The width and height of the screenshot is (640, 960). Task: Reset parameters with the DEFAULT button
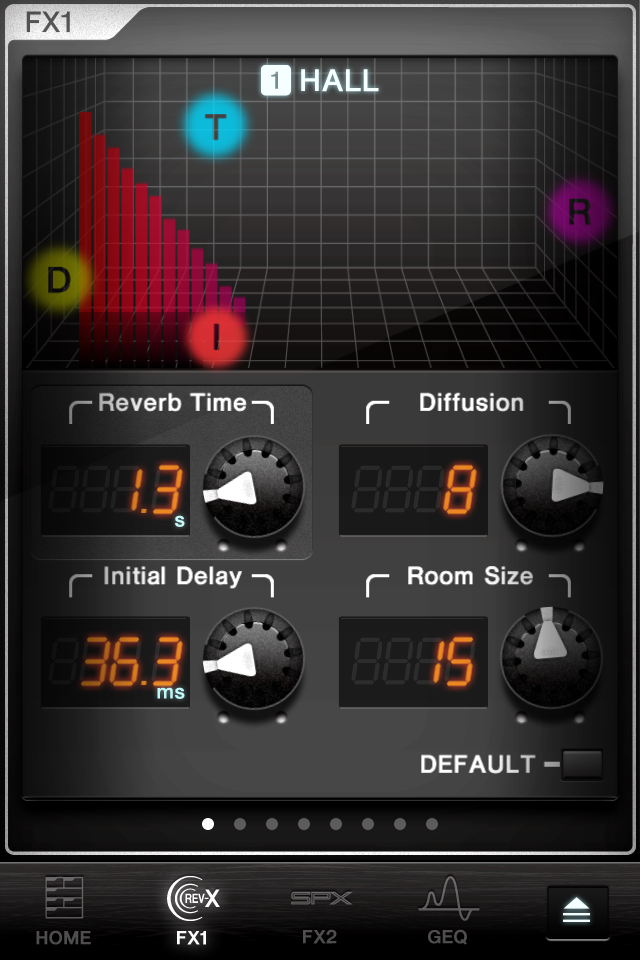point(581,764)
